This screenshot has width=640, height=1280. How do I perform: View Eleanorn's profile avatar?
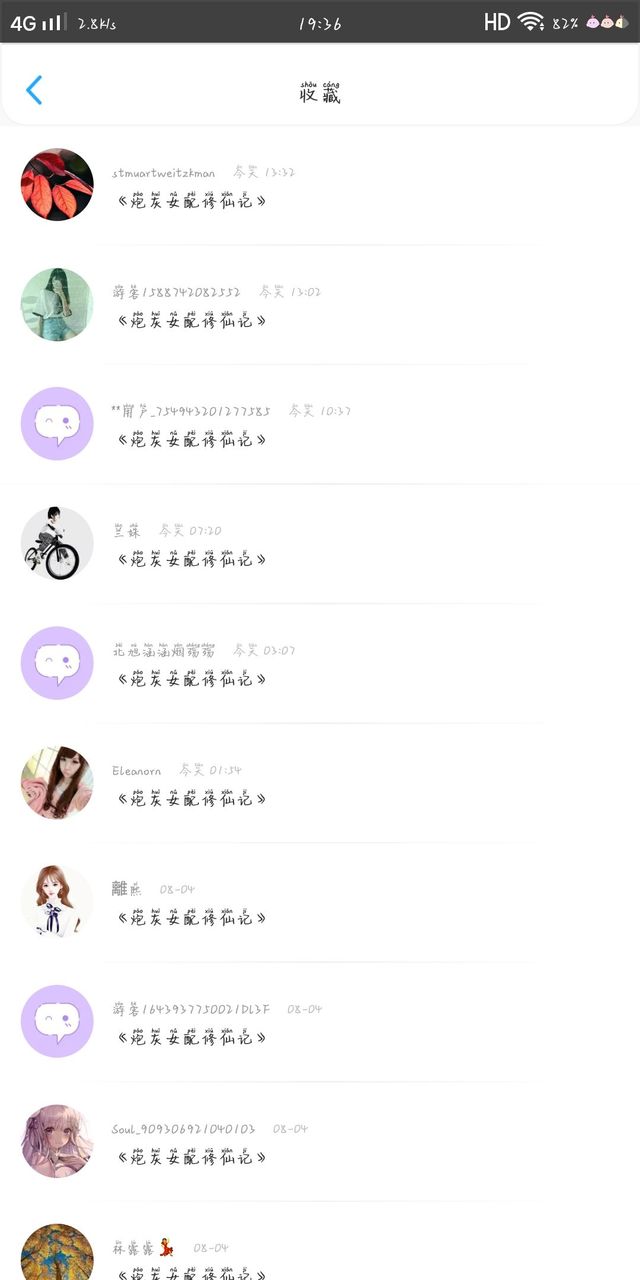57,783
